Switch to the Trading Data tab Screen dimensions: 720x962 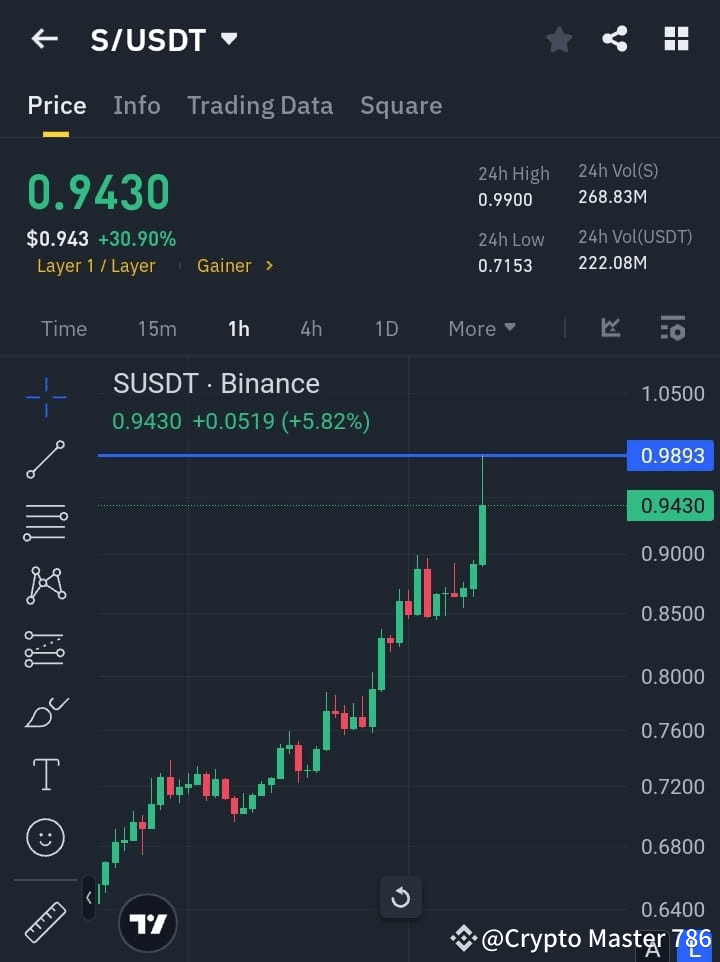[x=260, y=105]
